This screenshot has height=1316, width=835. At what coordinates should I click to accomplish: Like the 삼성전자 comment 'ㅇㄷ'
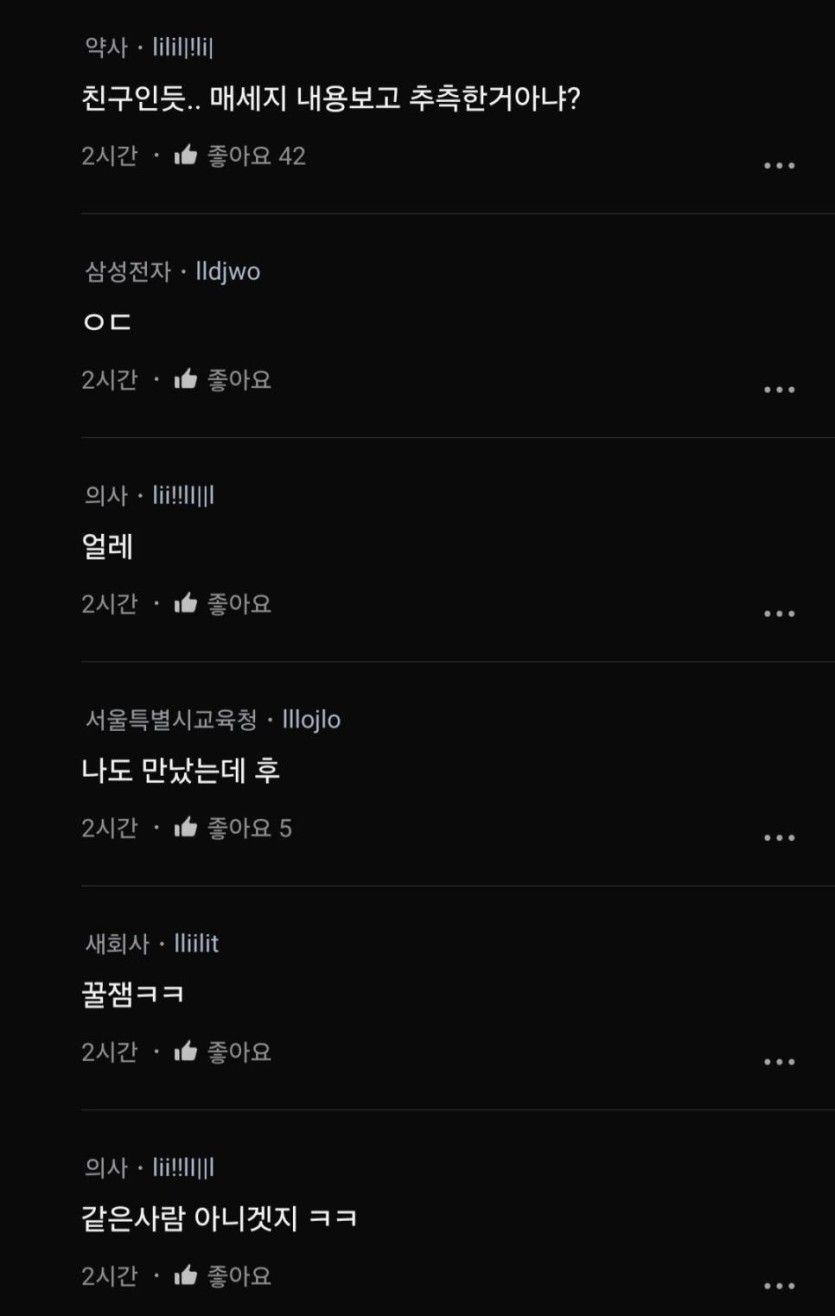point(186,379)
